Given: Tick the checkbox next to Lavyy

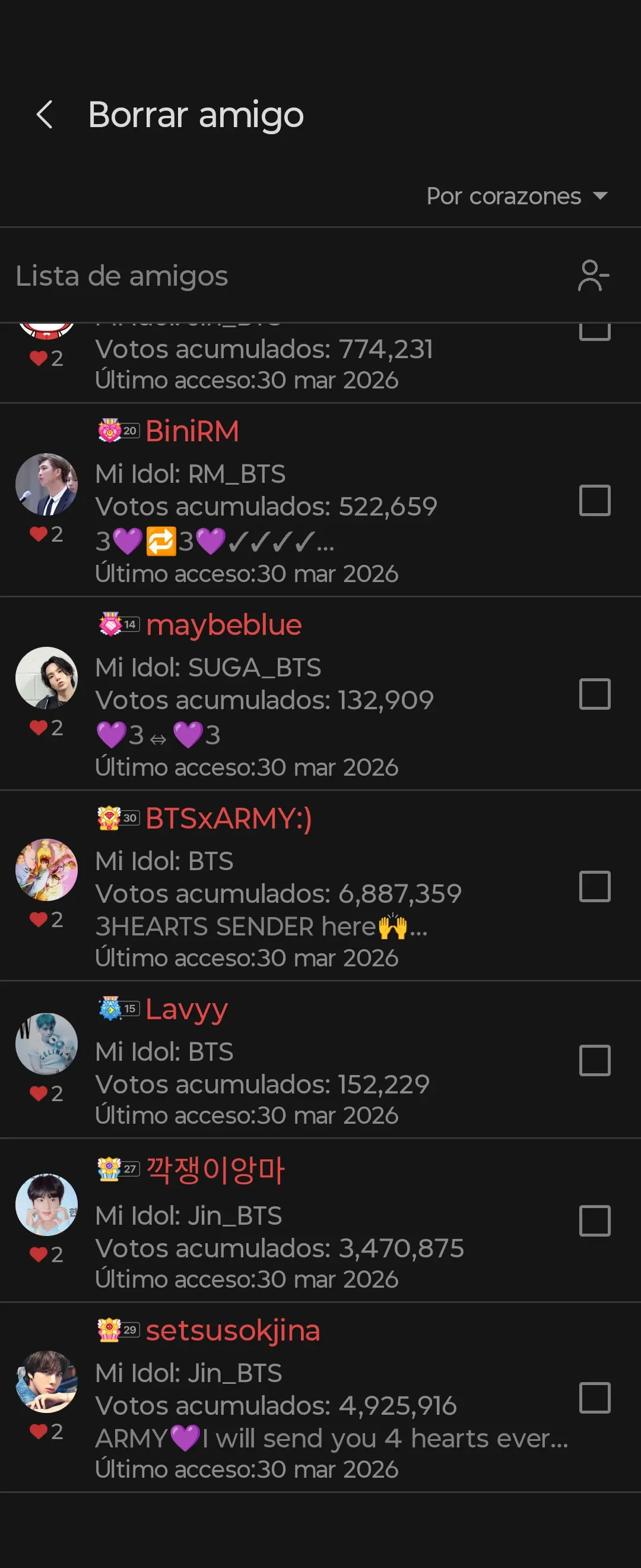Looking at the screenshot, I should (594, 1060).
